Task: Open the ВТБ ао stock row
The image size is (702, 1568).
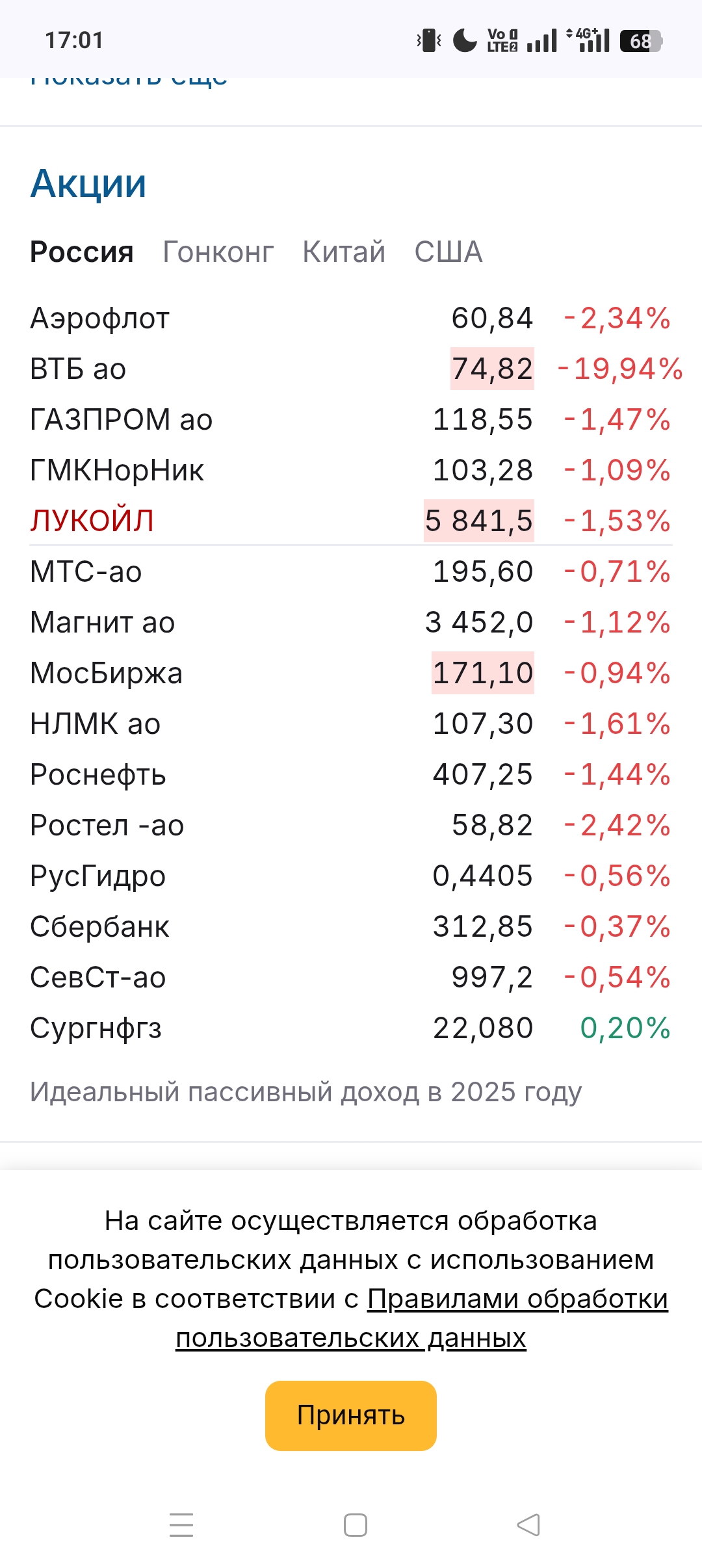Action: tap(78, 369)
